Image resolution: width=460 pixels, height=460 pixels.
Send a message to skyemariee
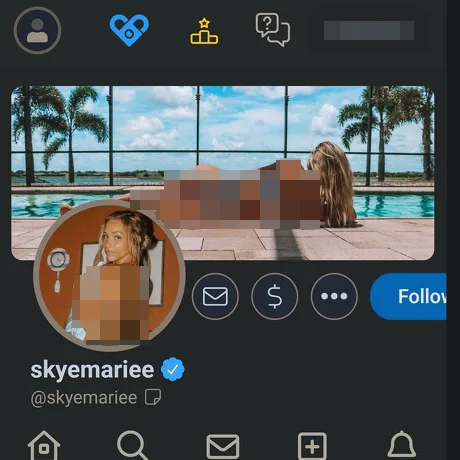[x=215, y=296]
